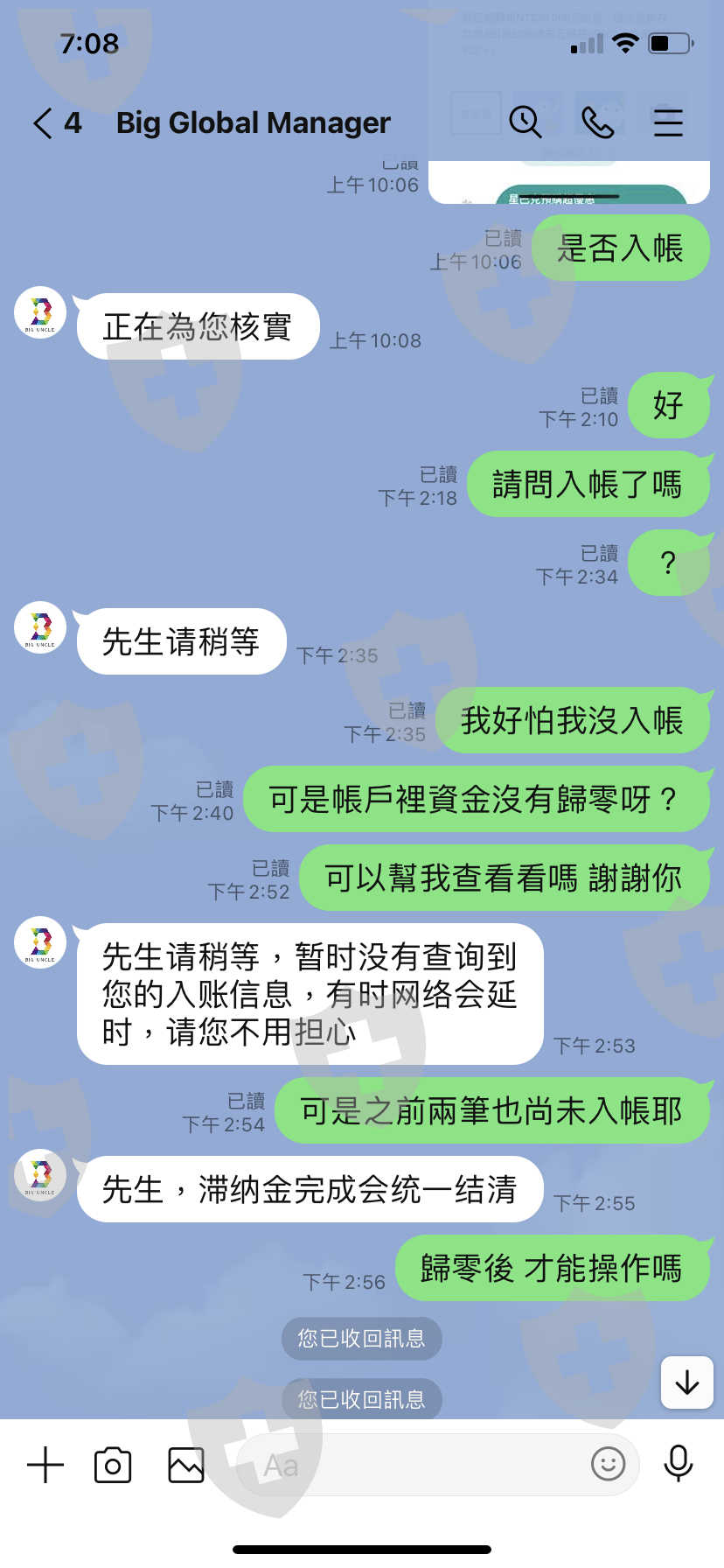This screenshot has width=724, height=1568.
Task: Open the sender's profile picture beside 正在為您核實
Action: point(40,312)
